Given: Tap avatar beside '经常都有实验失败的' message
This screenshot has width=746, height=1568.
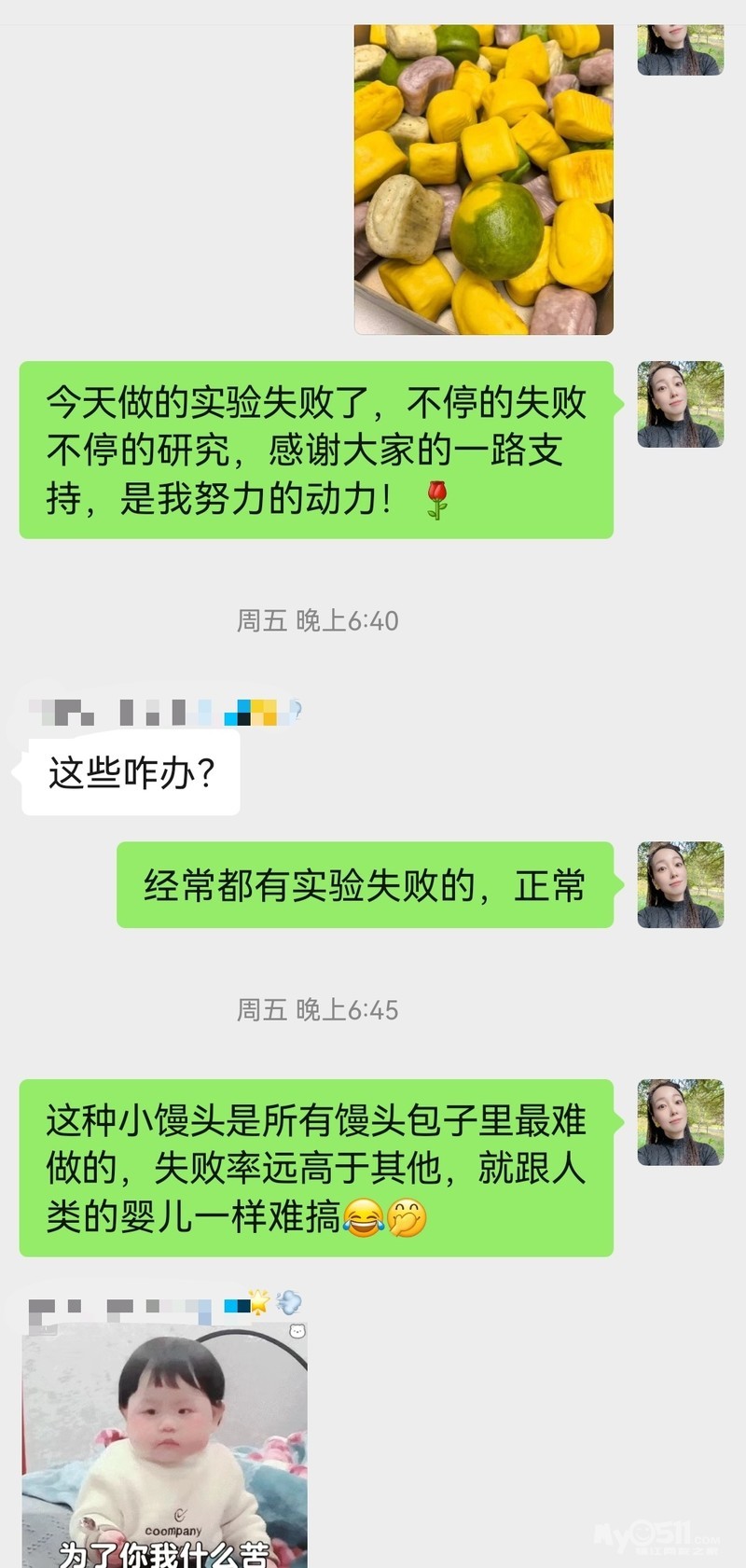Looking at the screenshot, I should point(680,884).
